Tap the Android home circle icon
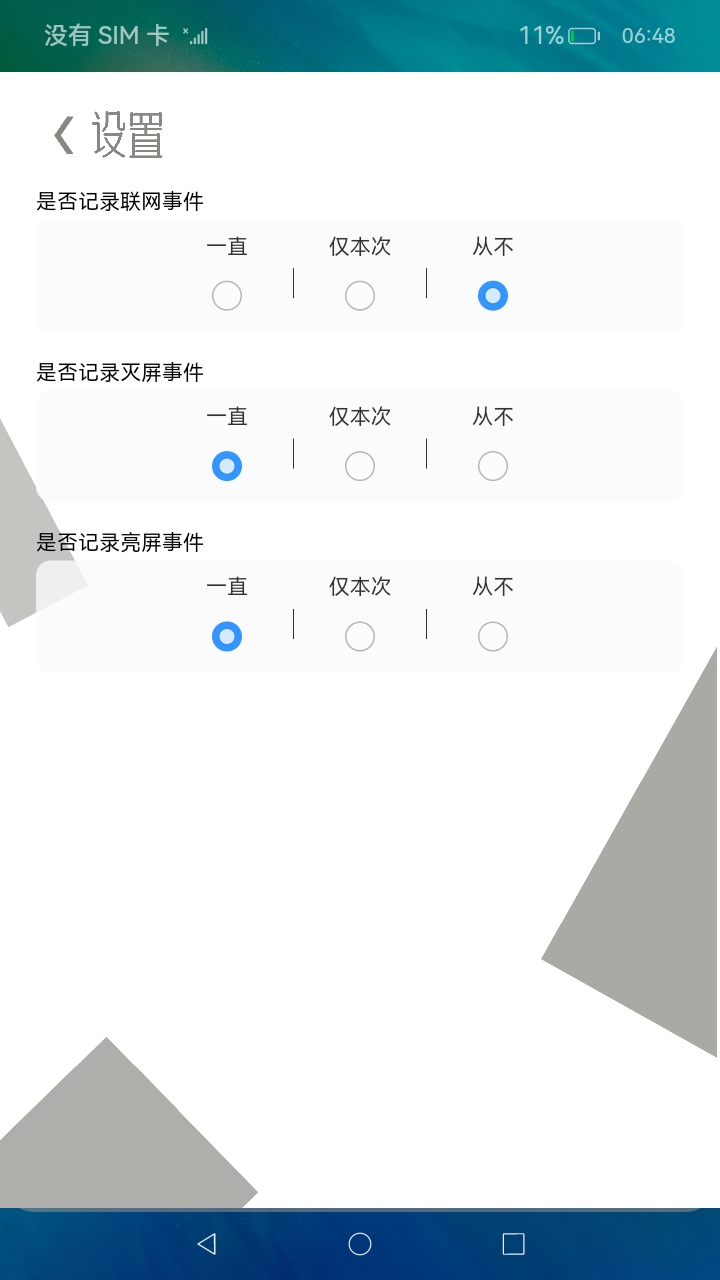This screenshot has width=720, height=1280. point(360,1243)
